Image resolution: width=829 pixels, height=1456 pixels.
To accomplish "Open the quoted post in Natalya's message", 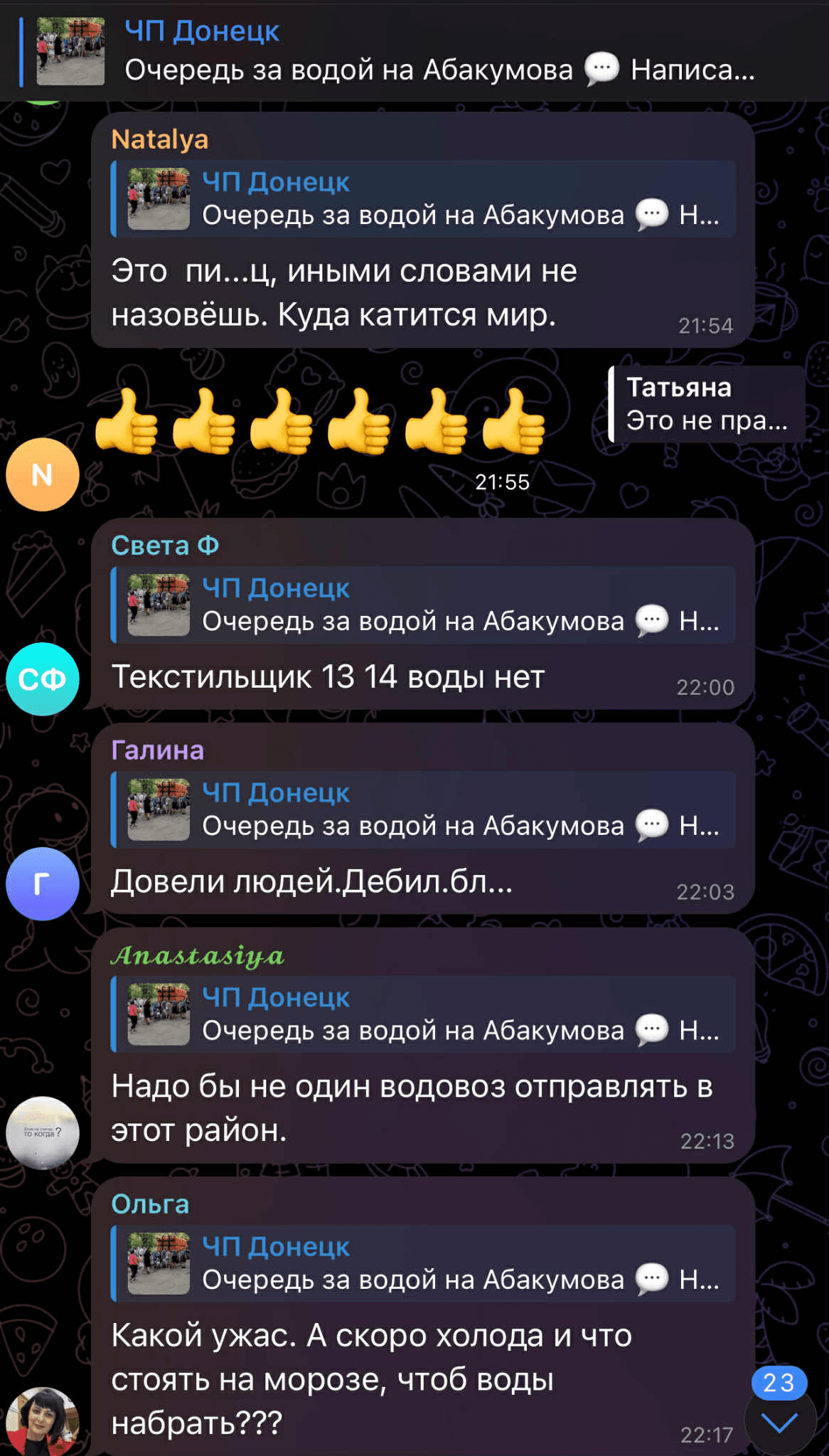I will coord(423,199).
